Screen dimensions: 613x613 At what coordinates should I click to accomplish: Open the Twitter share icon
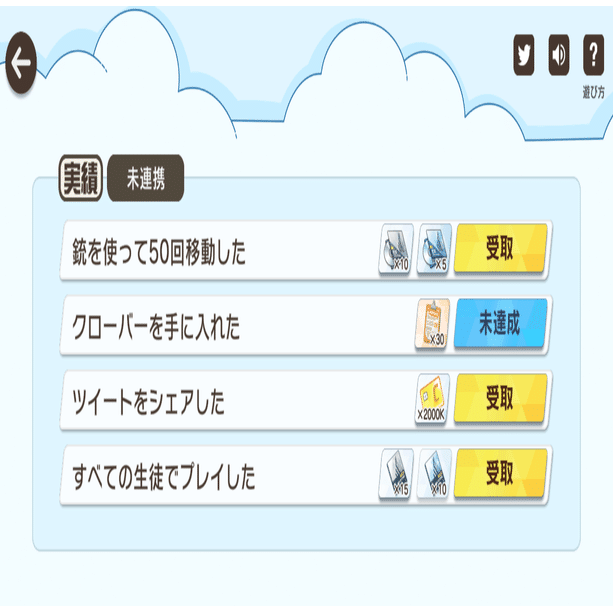(525, 56)
